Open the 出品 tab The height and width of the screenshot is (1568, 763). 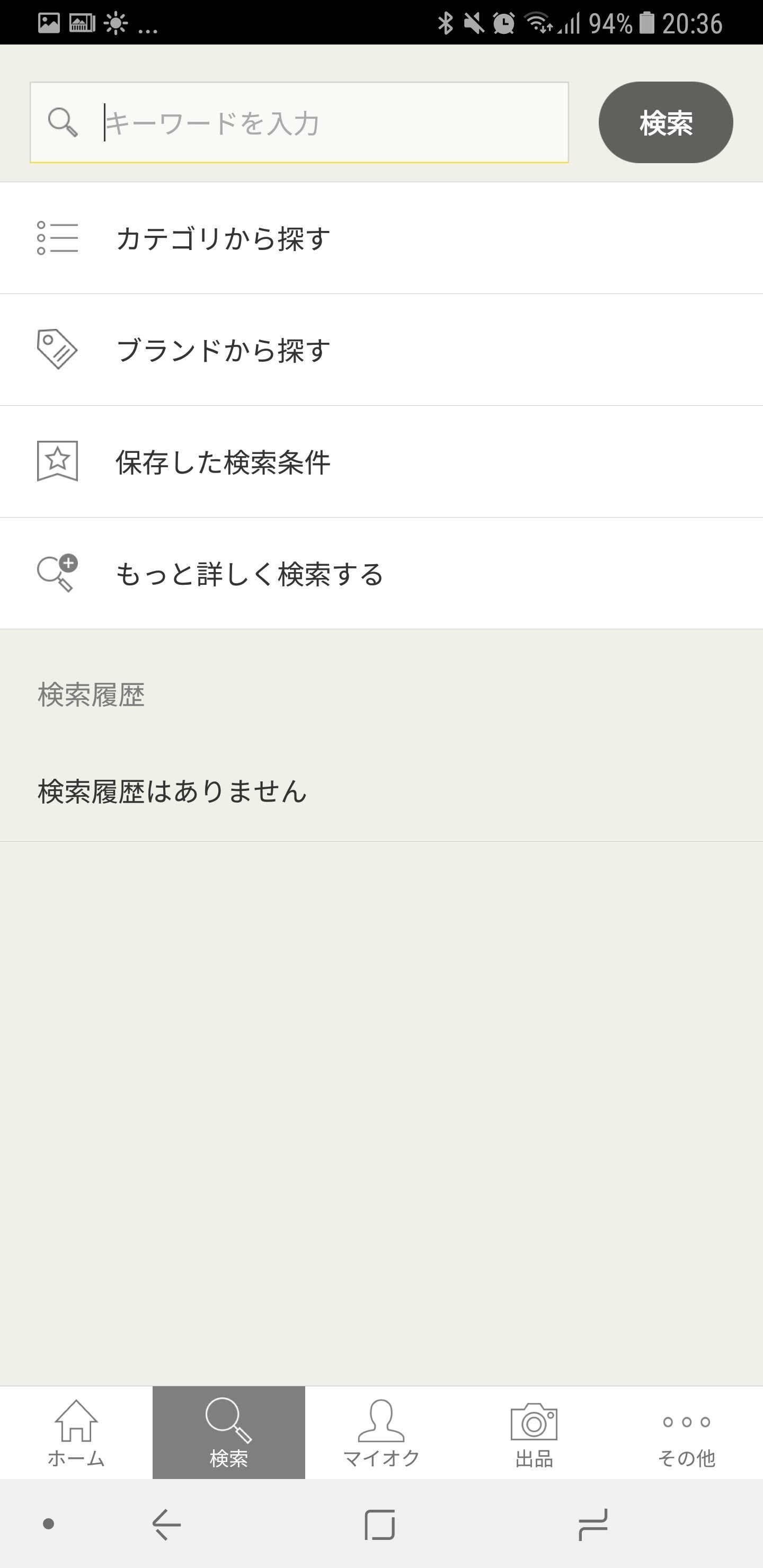pos(534,1433)
